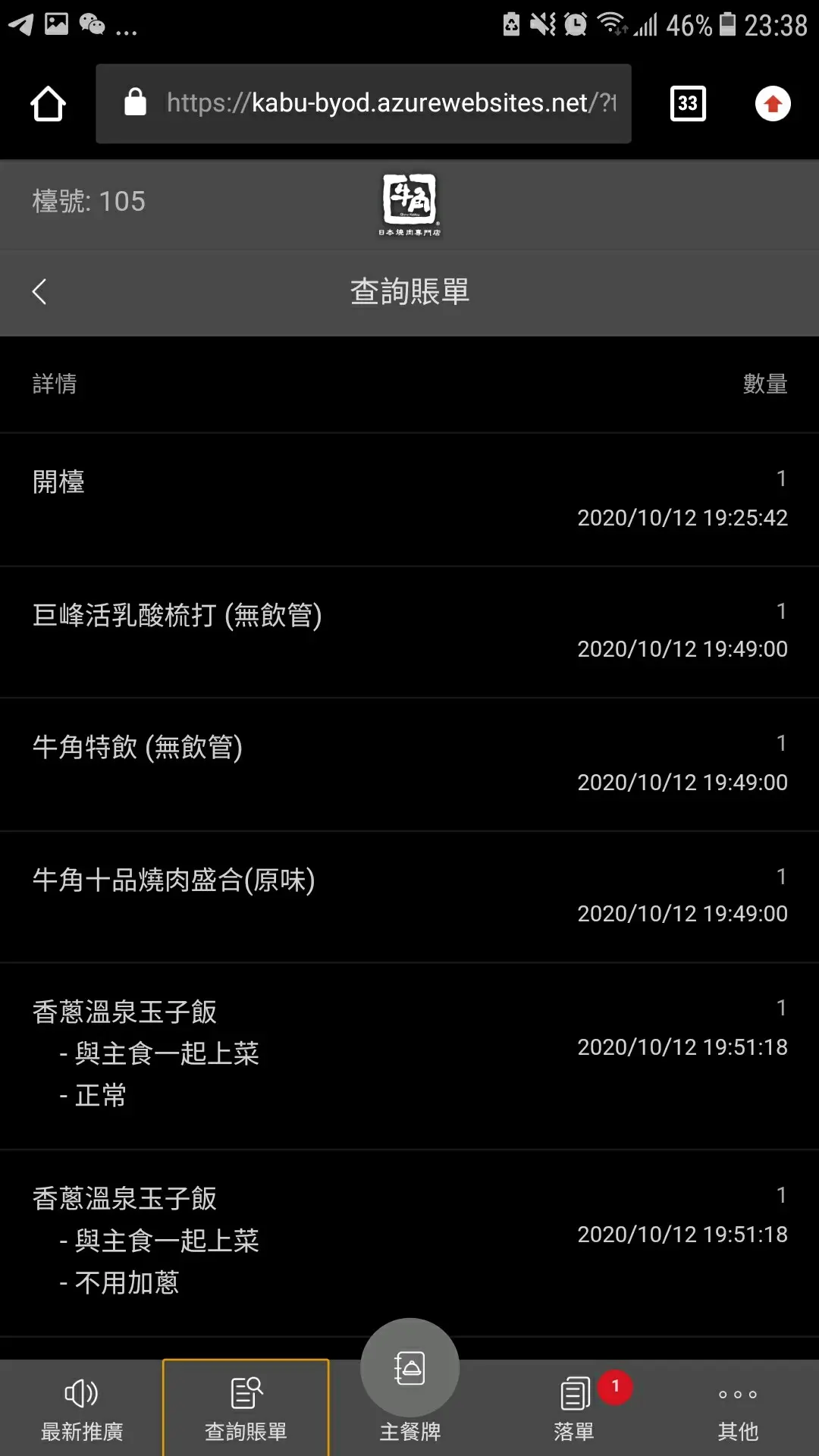
Task: Tap the red upload arrow browser icon
Action: [773, 104]
